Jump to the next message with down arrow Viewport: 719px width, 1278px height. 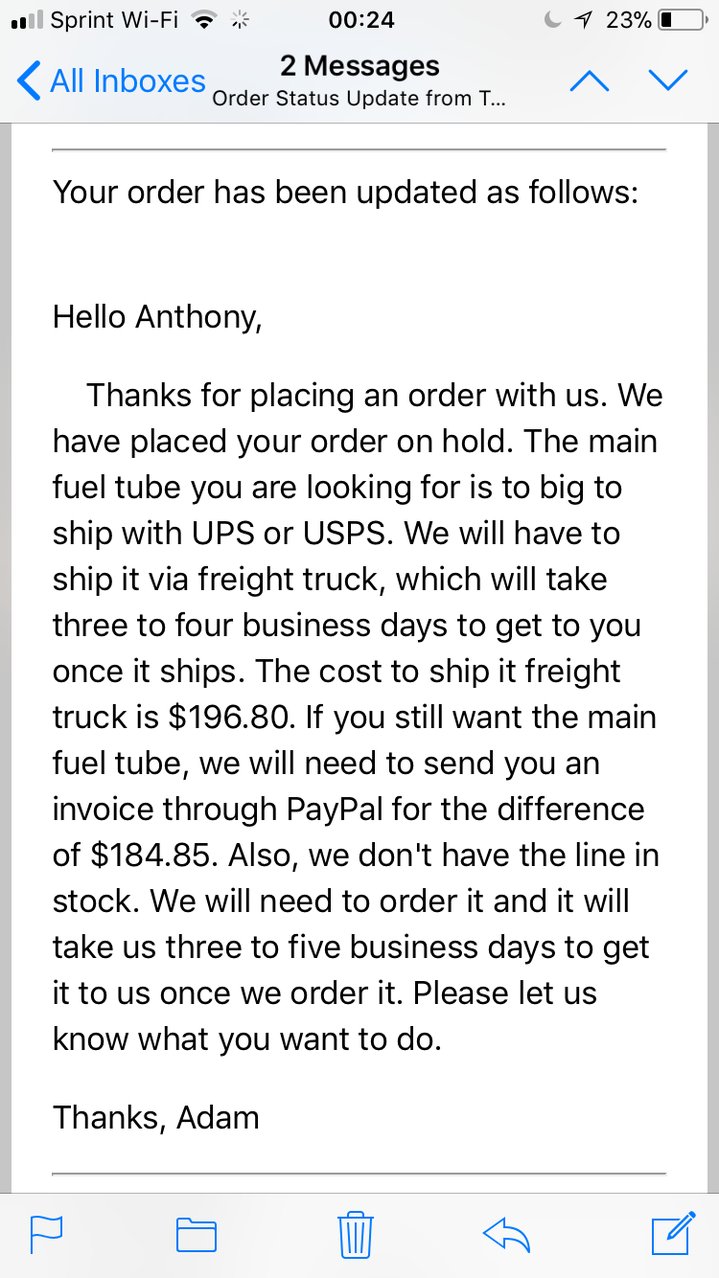(667, 80)
